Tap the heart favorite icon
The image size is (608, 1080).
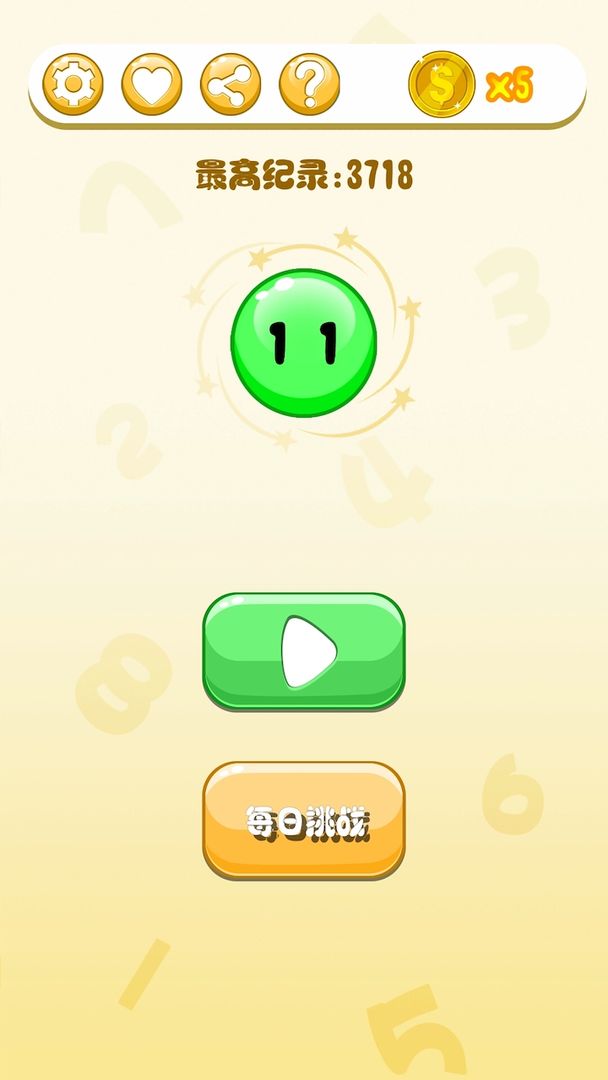coord(152,84)
